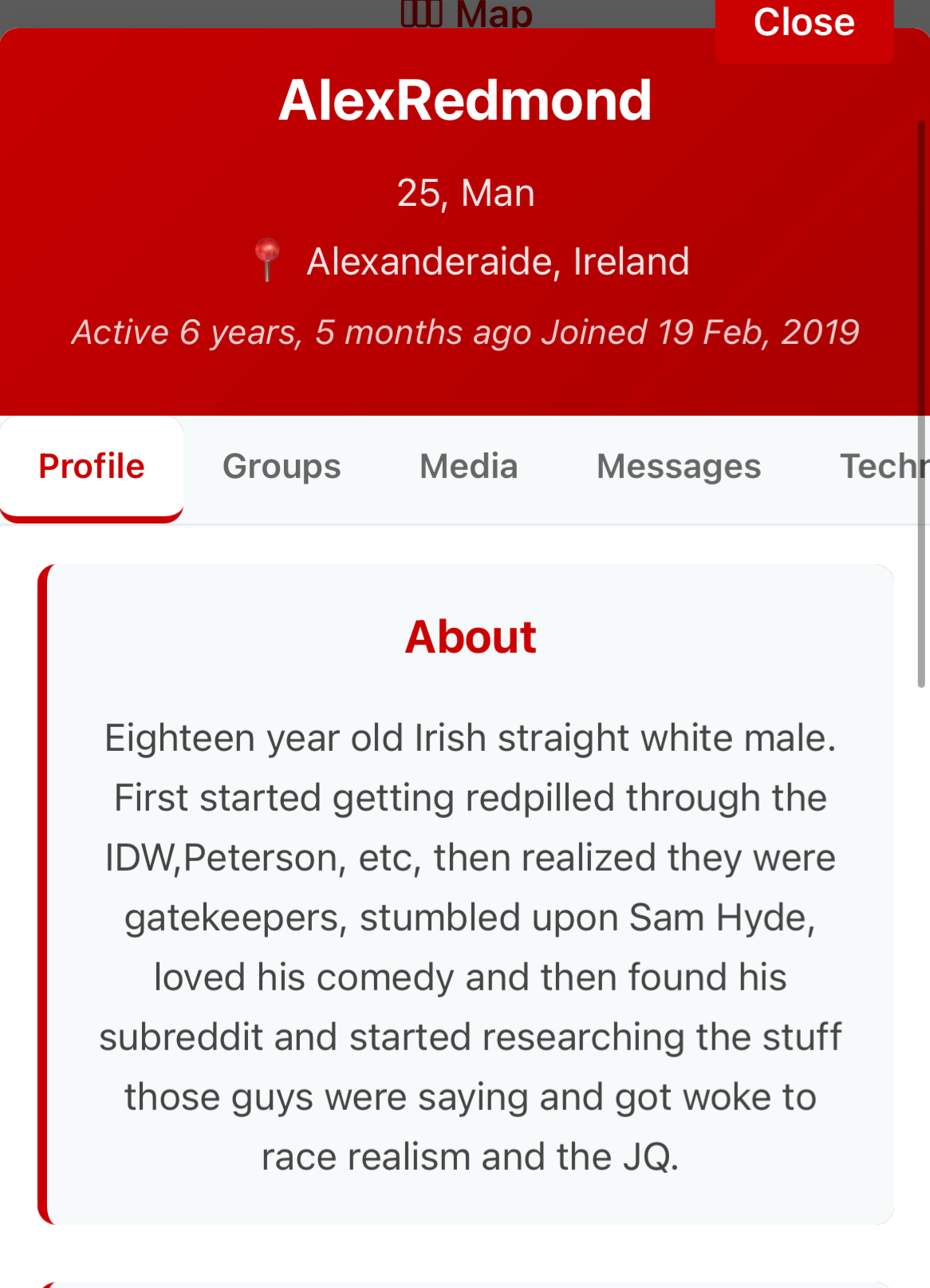This screenshot has height=1288, width=930.
Task: Select the Profile tab
Action: click(x=92, y=467)
